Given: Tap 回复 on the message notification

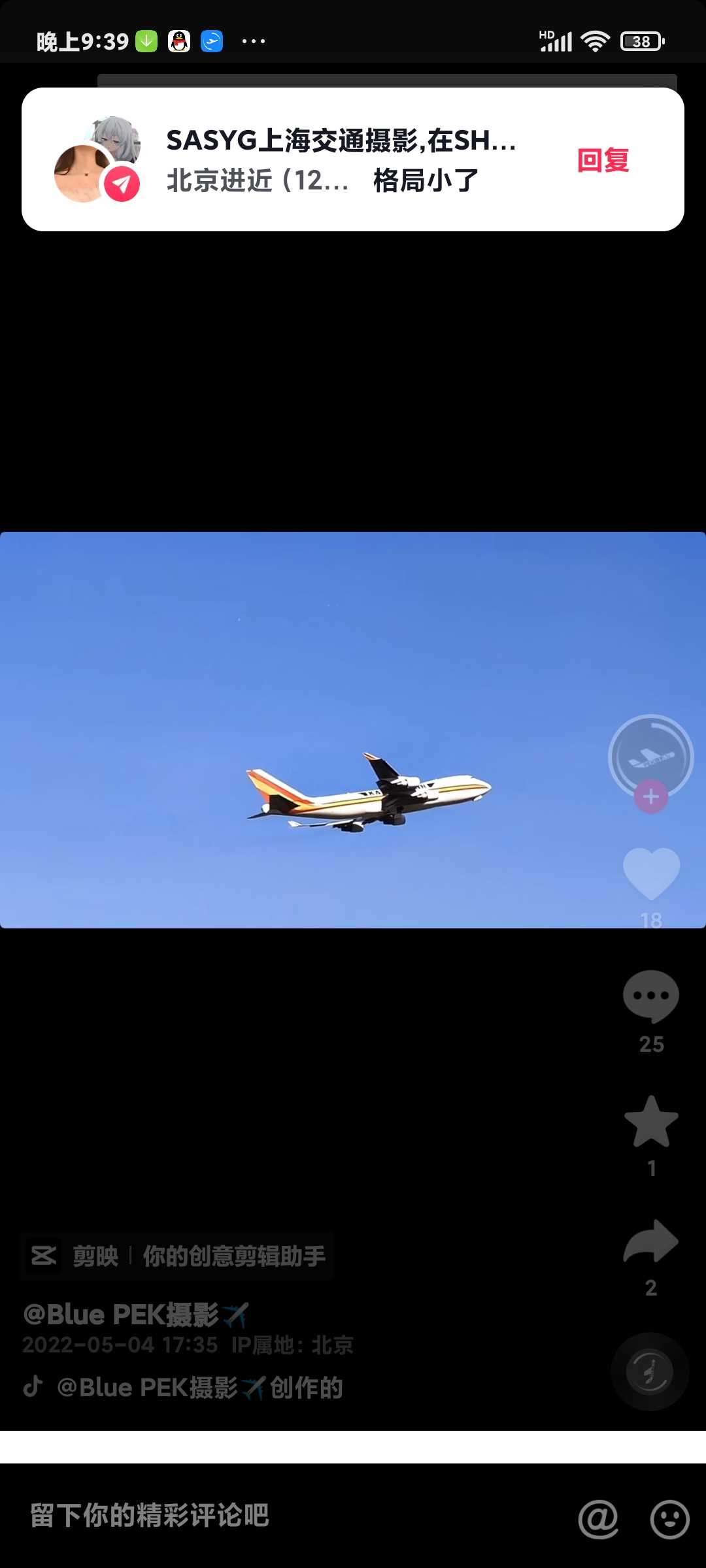Looking at the screenshot, I should pos(603,160).
